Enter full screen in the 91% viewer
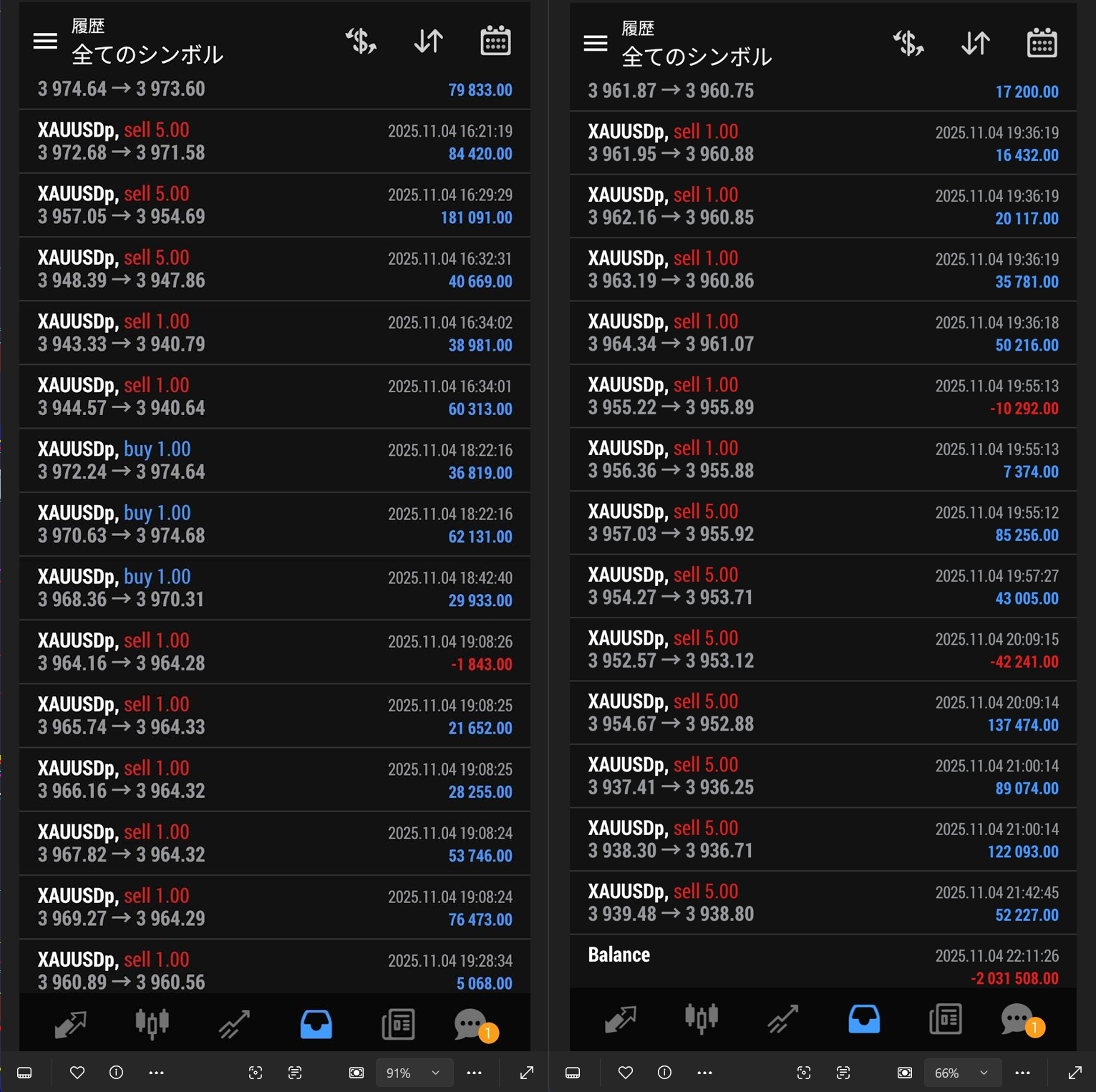 click(527, 1073)
